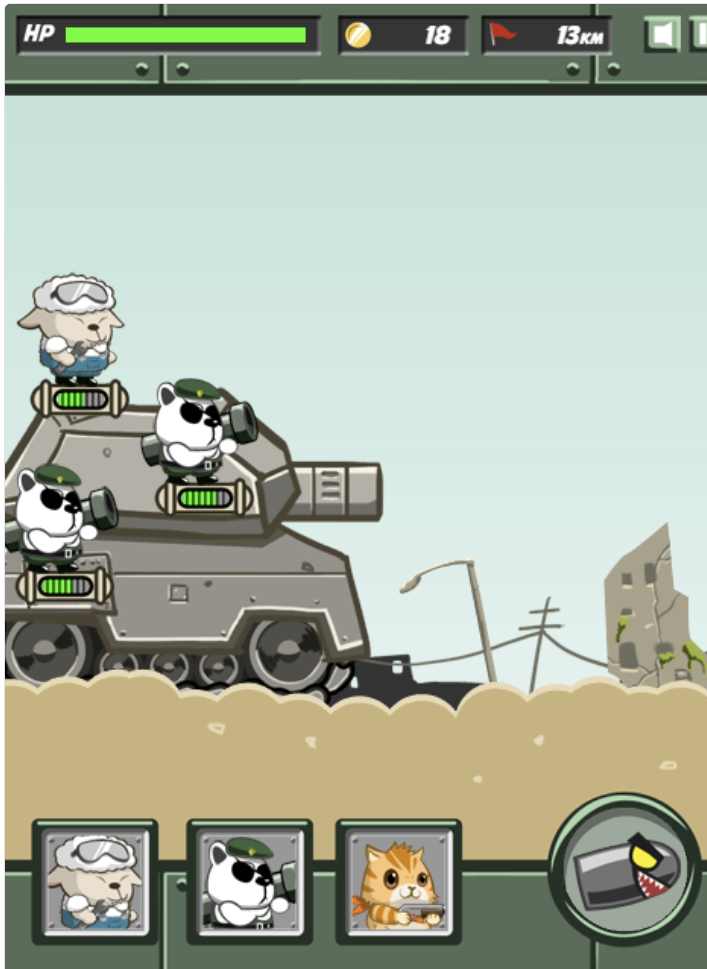
Task: Tap the pause button at top right
Action: (x=699, y=35)
